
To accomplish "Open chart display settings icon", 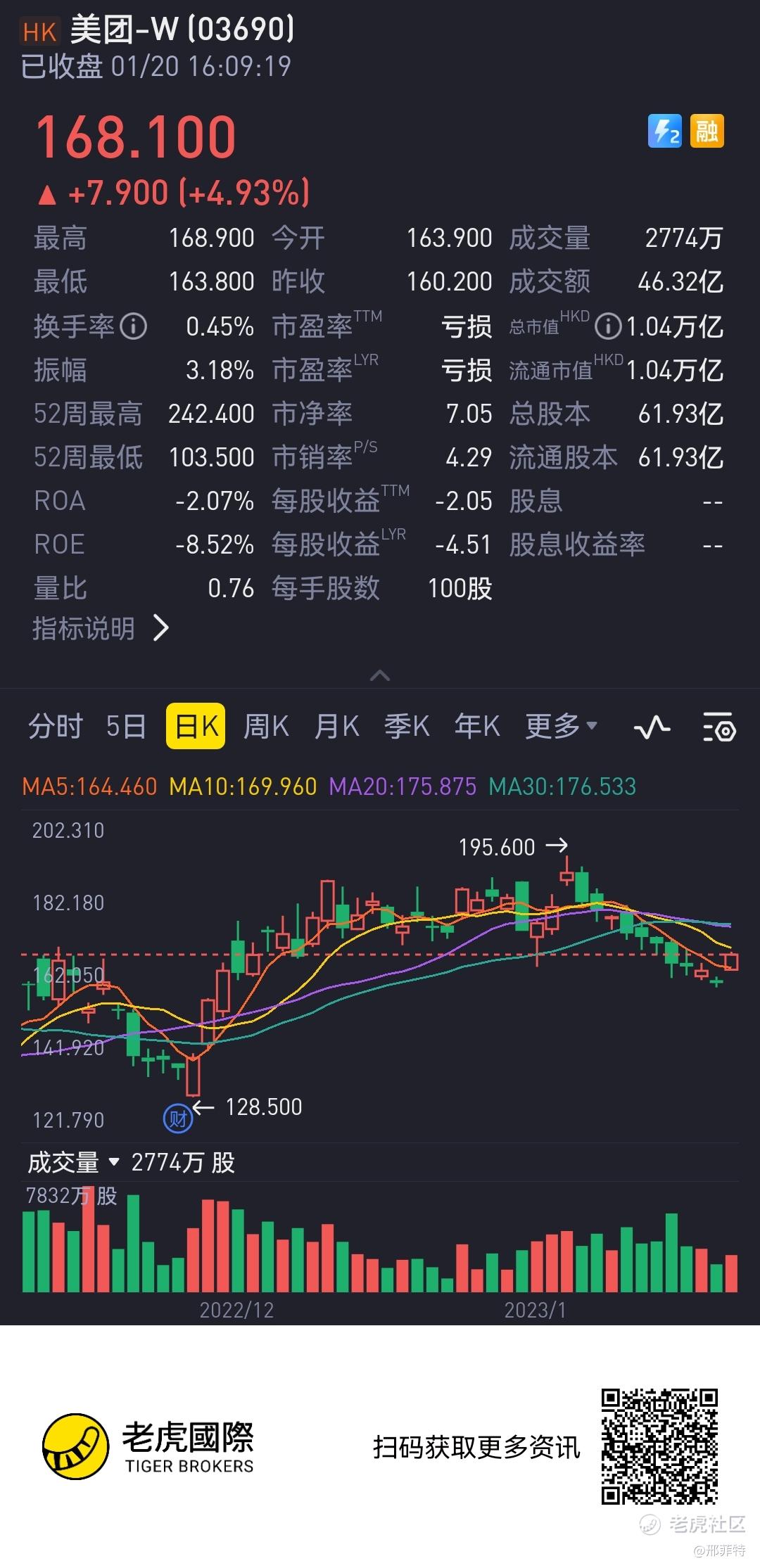I will [x=719, y=727].
